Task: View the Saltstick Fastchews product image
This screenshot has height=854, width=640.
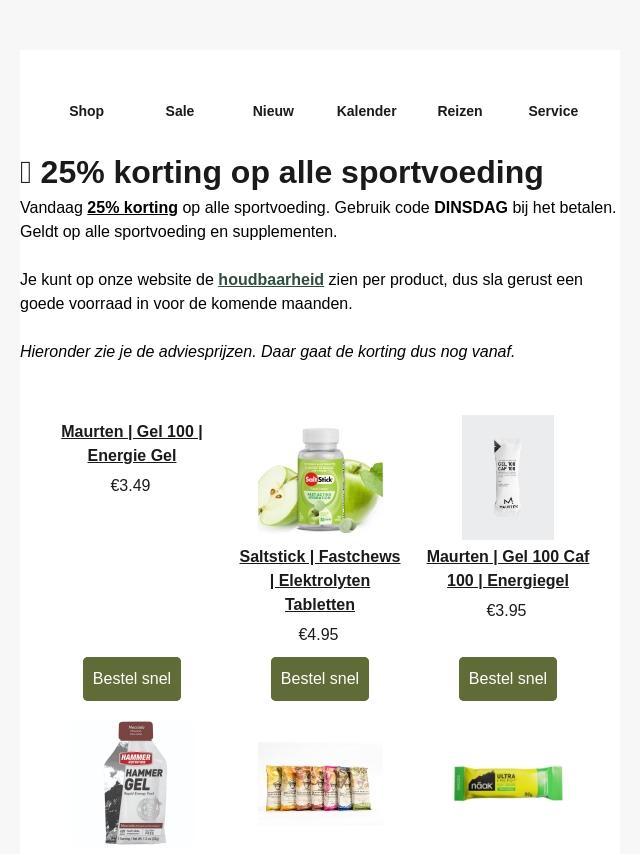Action: click(x=320, y=478)
